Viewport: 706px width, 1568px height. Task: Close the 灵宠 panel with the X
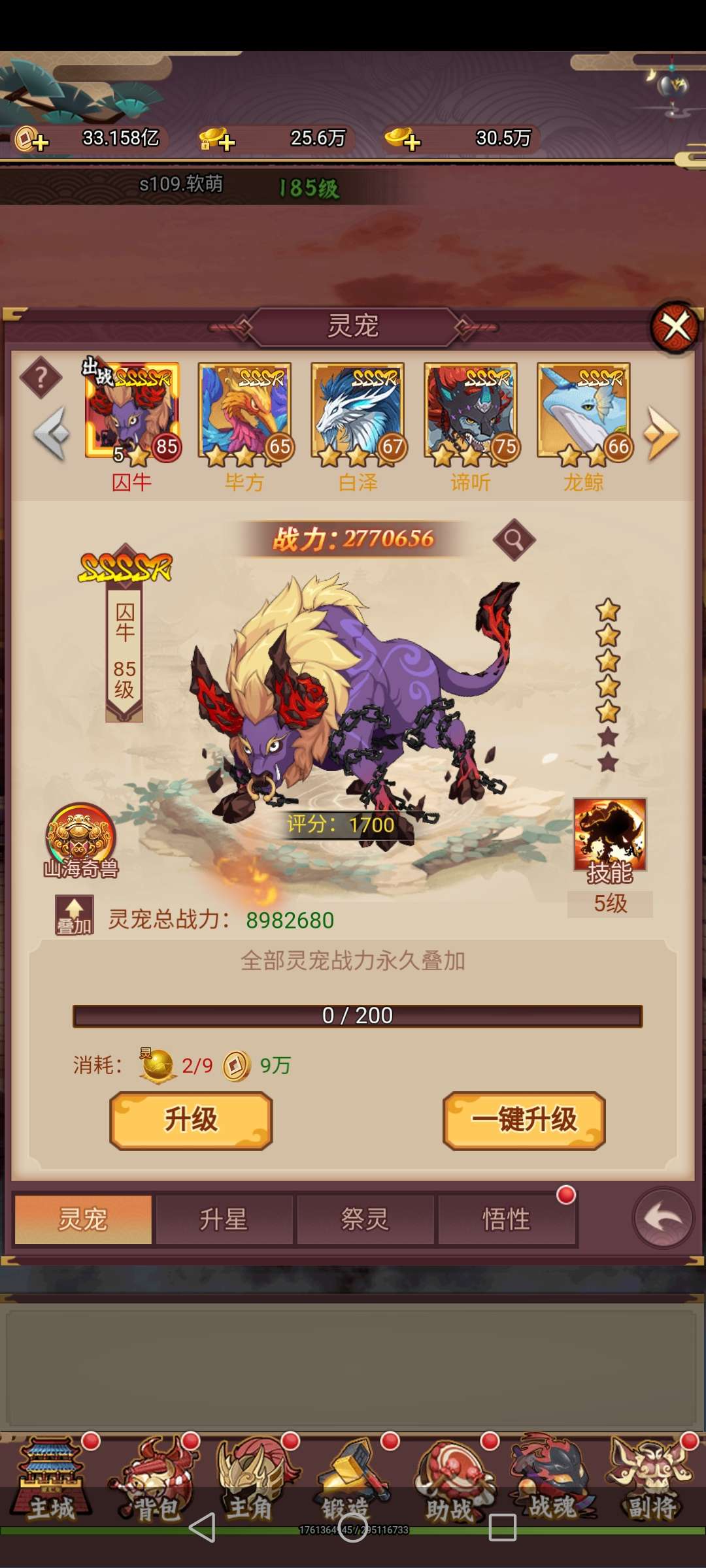[x=675, y=327]
